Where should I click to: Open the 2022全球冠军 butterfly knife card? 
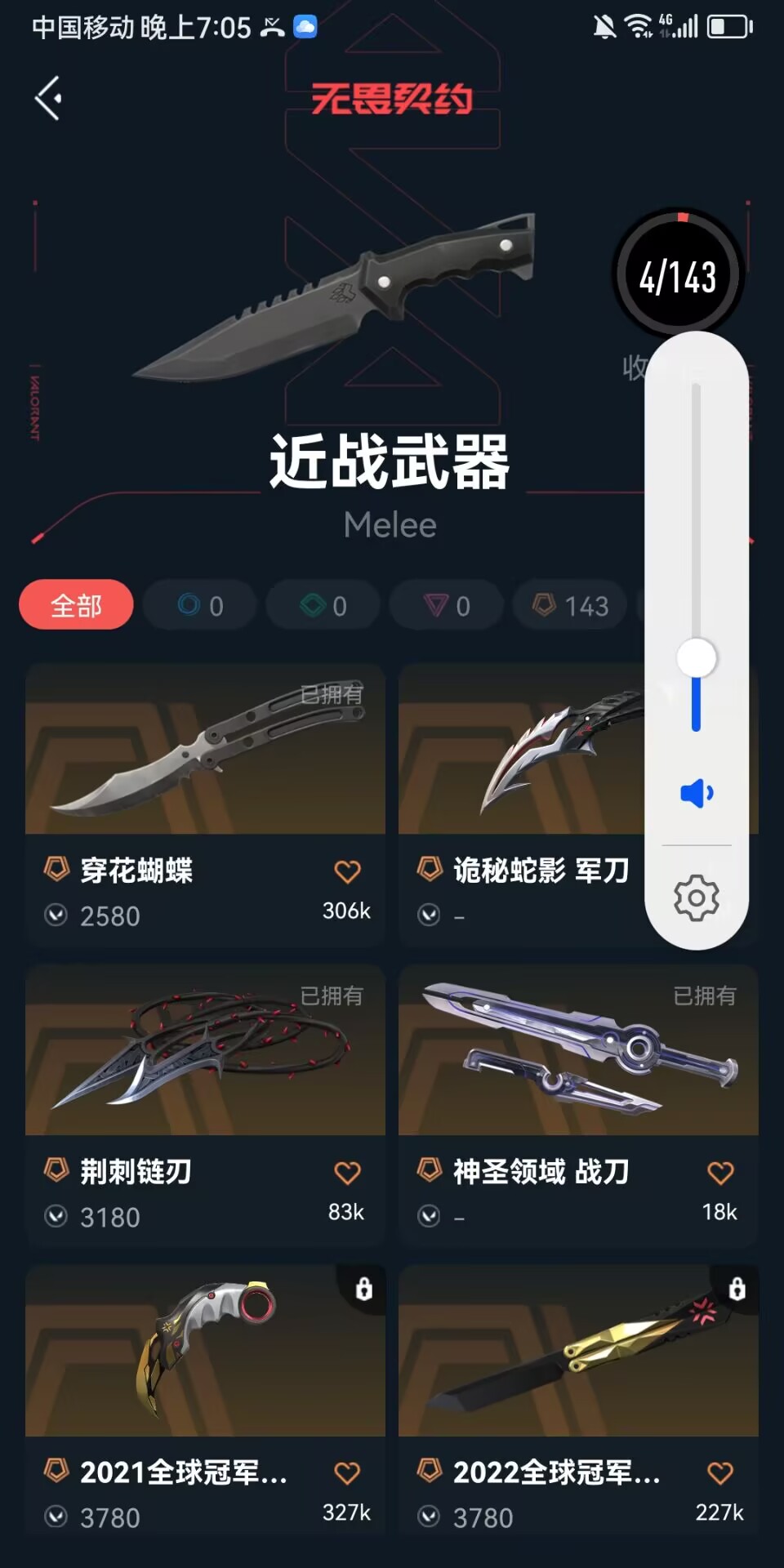578,1352
